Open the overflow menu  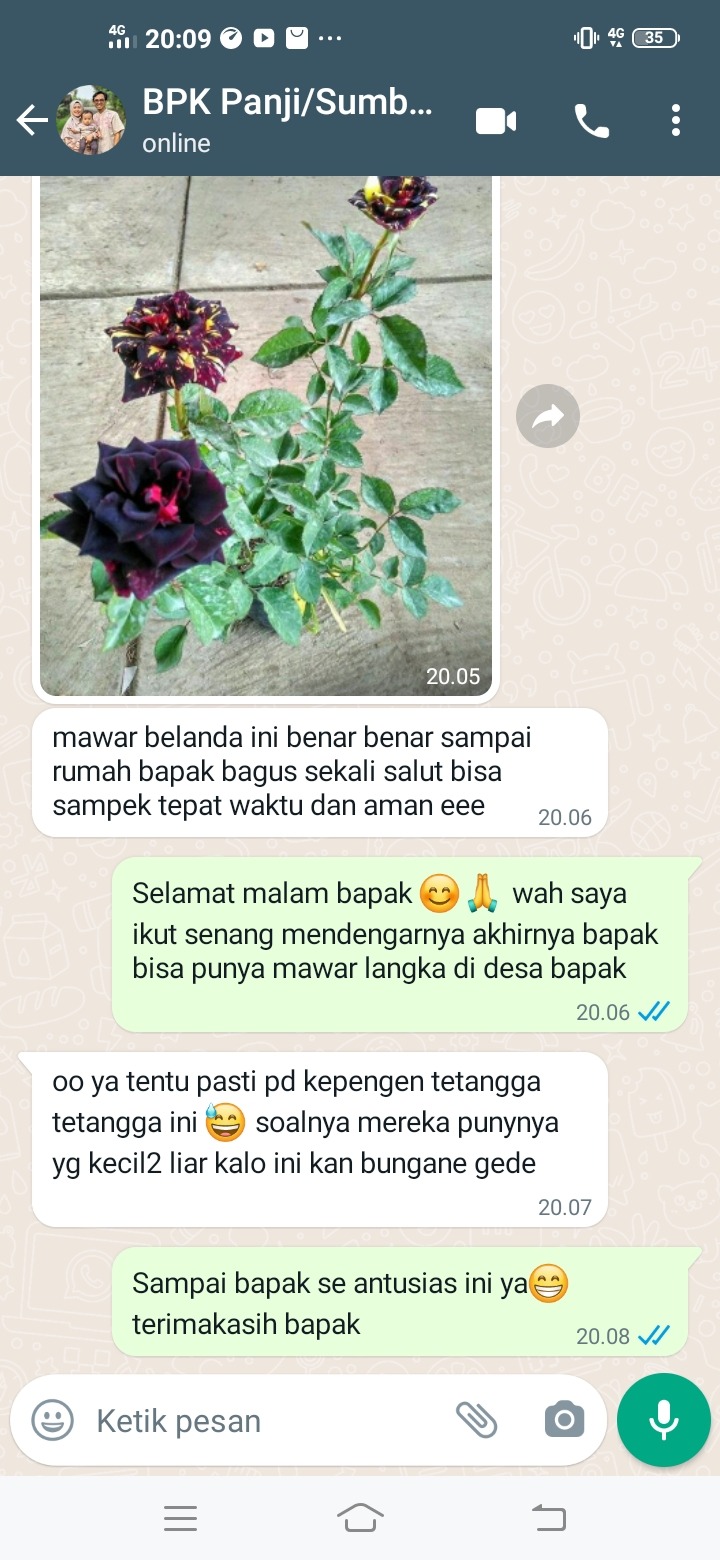tap(676, 121)
